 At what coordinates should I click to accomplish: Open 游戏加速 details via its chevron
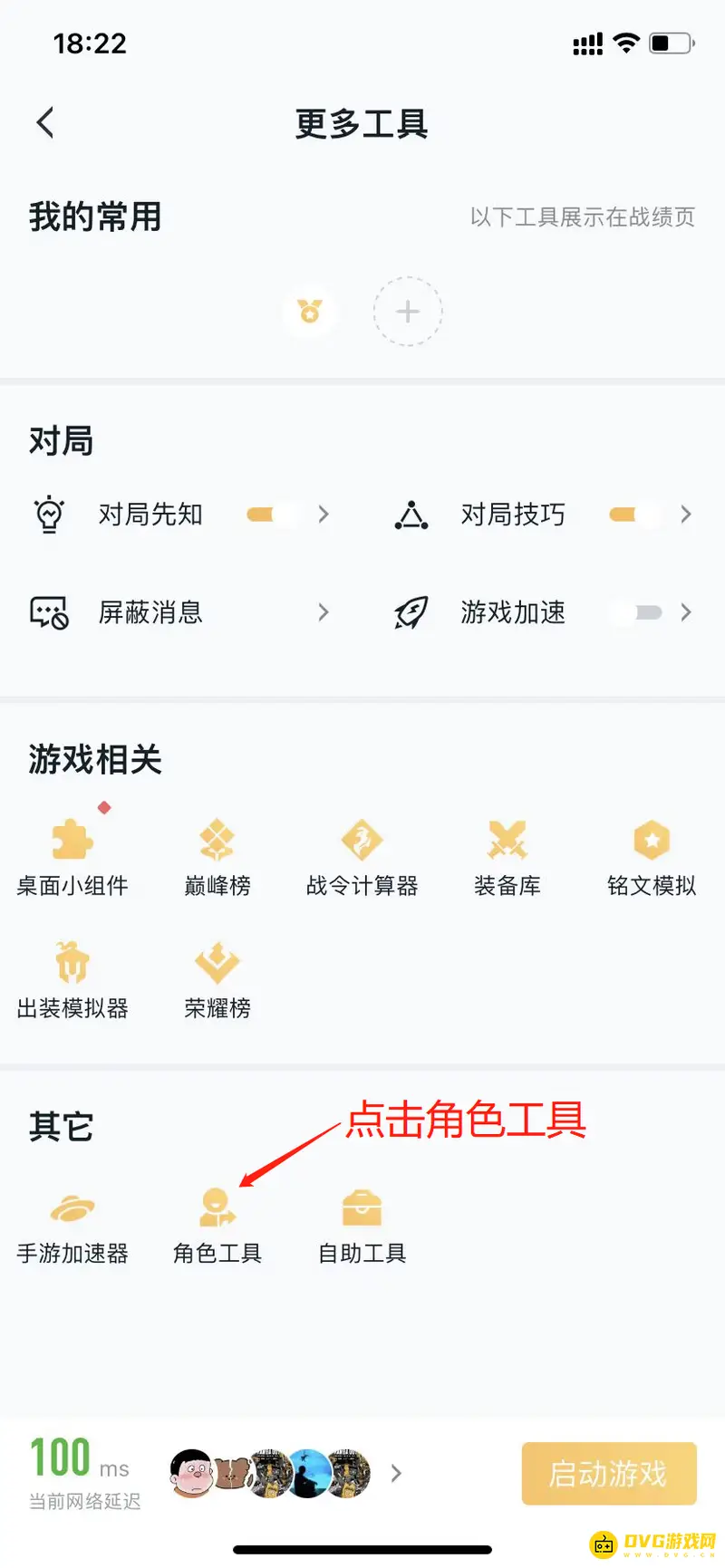point(686,612)
